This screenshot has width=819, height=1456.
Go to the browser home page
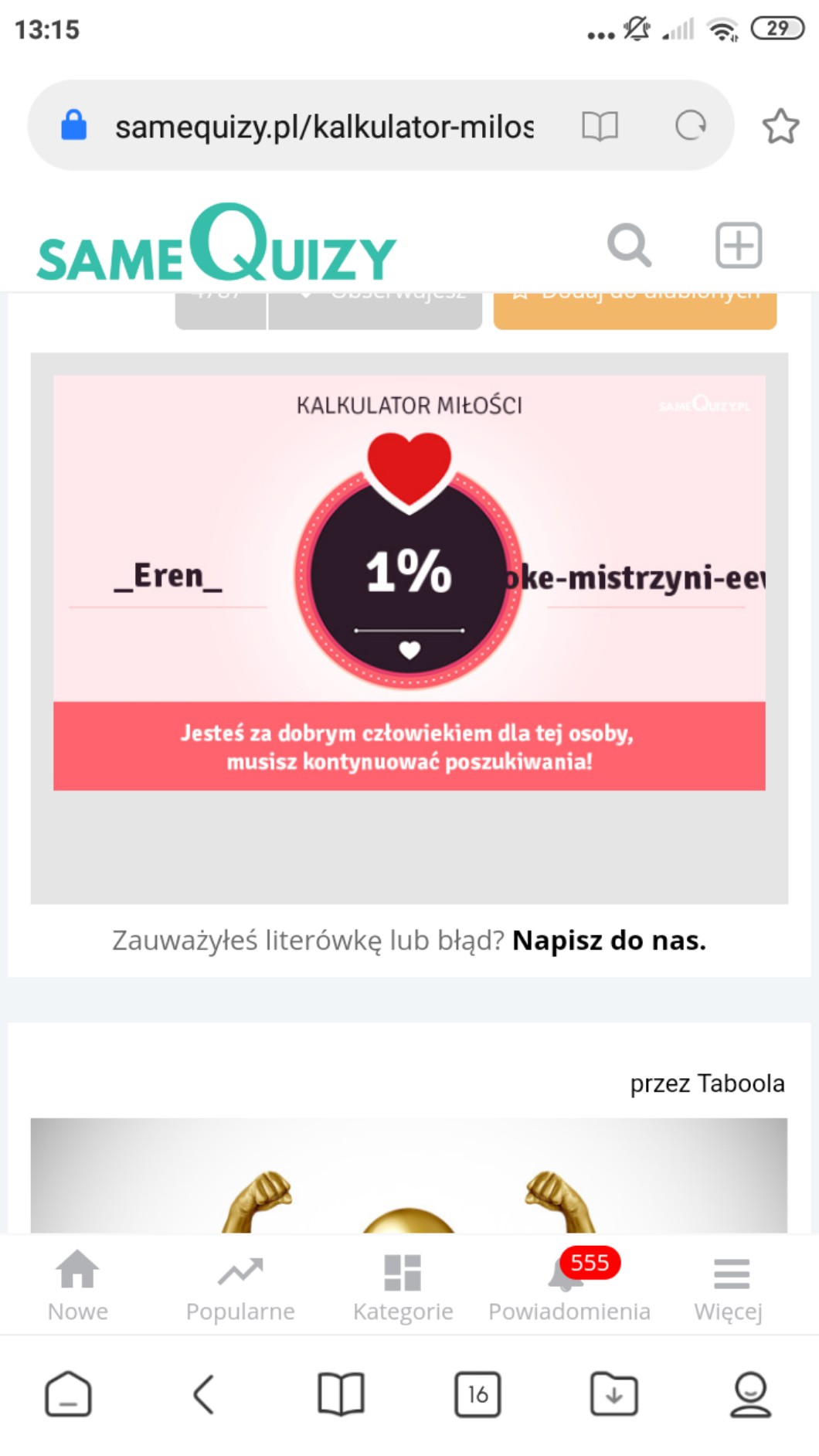coord(68,1394)
